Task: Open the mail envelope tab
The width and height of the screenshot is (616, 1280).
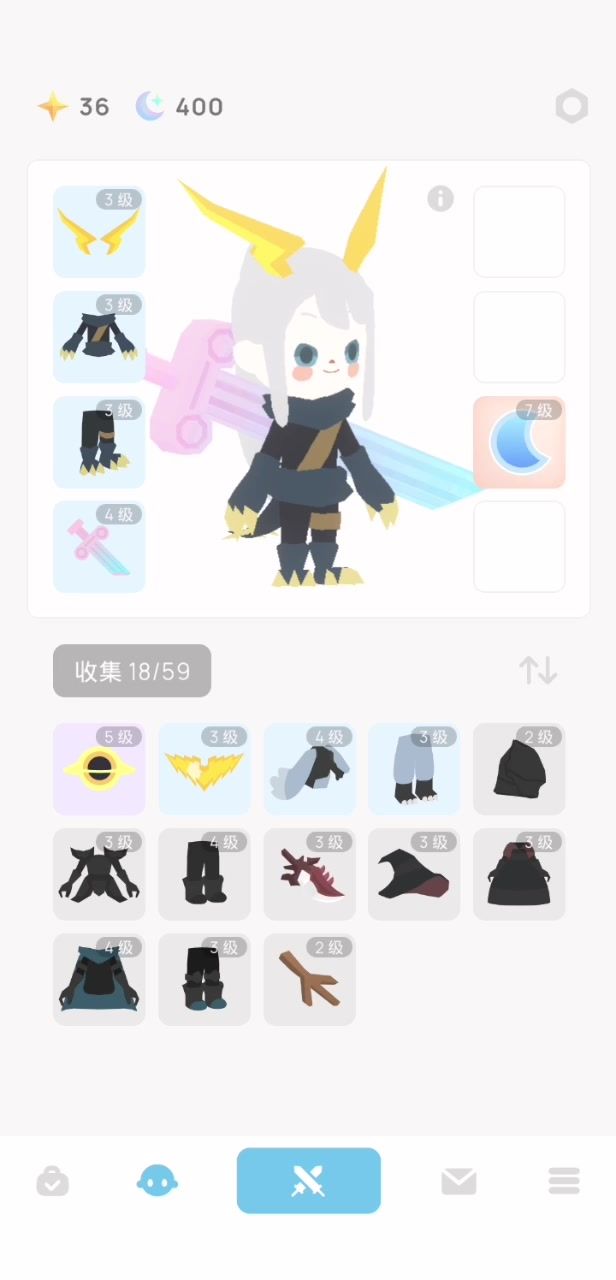Action: tap(459, 1181)
